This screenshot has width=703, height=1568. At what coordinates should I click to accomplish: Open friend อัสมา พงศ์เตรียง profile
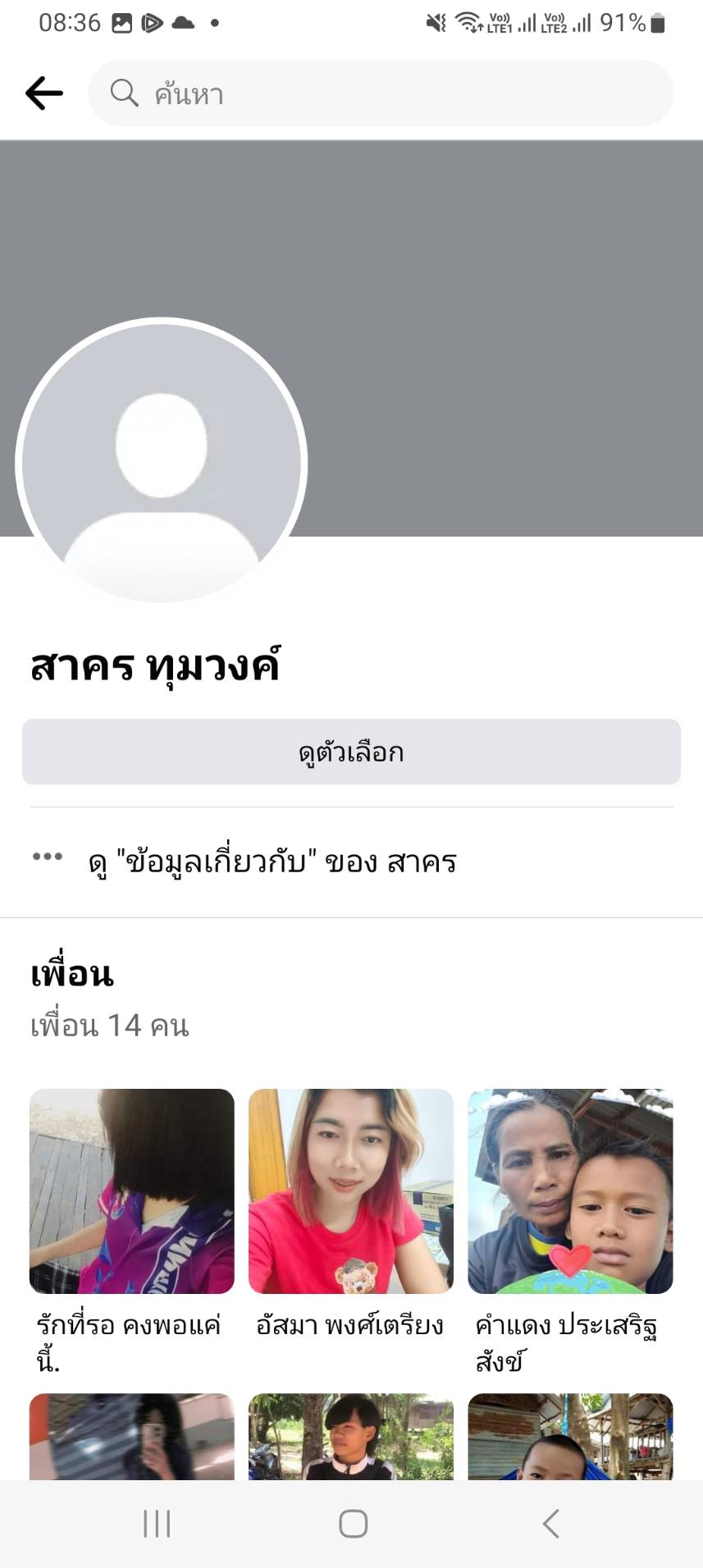click(x=351, y=1191)
